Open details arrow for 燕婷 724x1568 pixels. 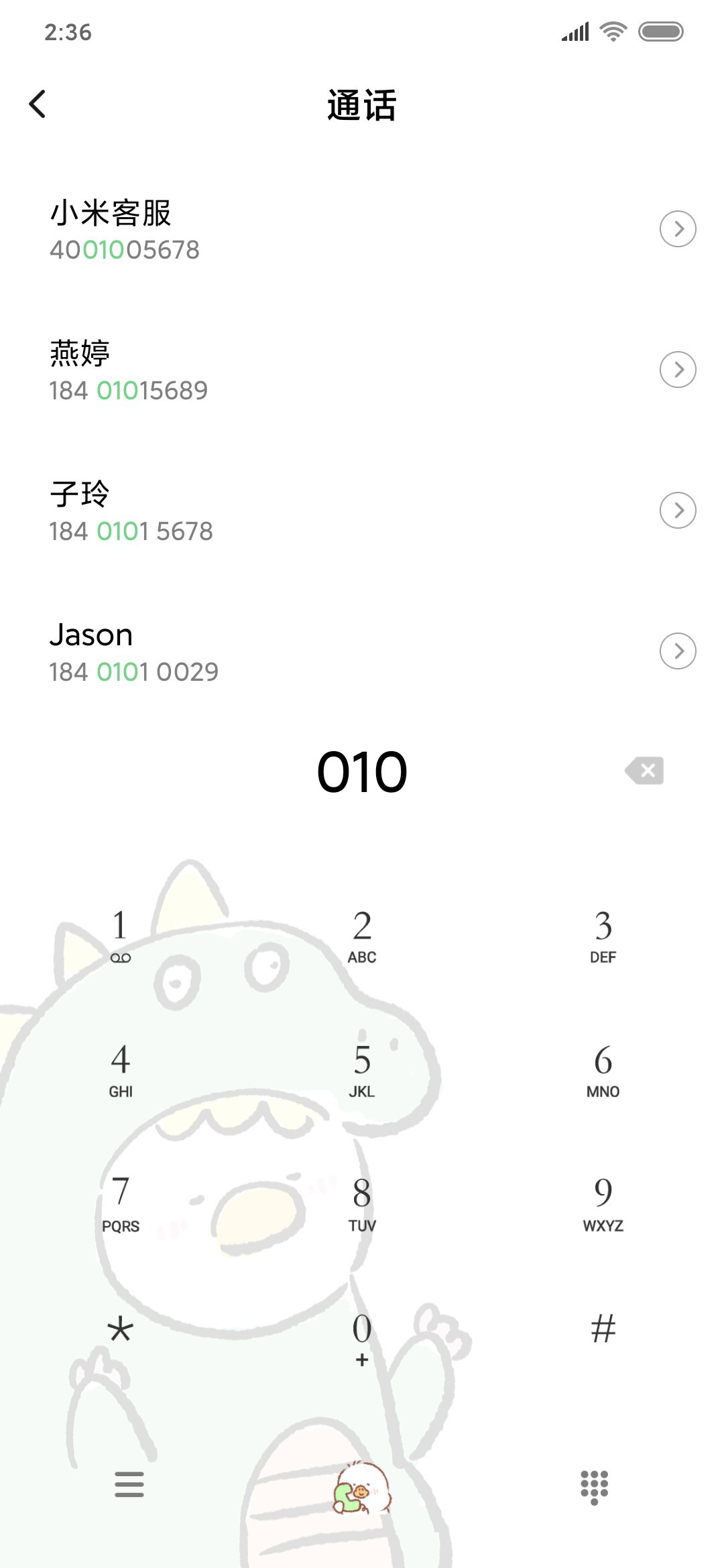pyautogui.click(x=678, y=370)
